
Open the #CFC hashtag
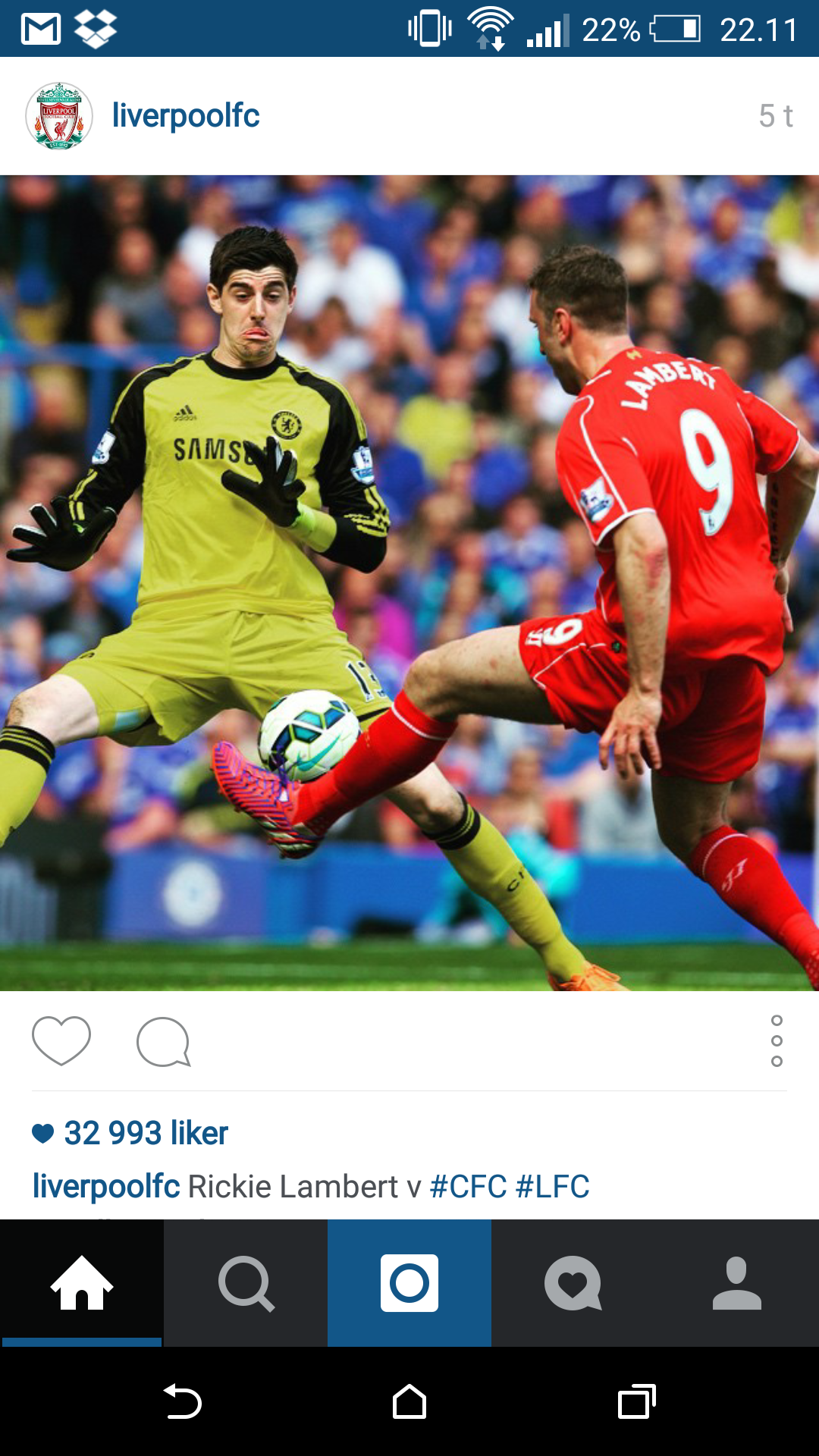click(x=468, y=1186)
